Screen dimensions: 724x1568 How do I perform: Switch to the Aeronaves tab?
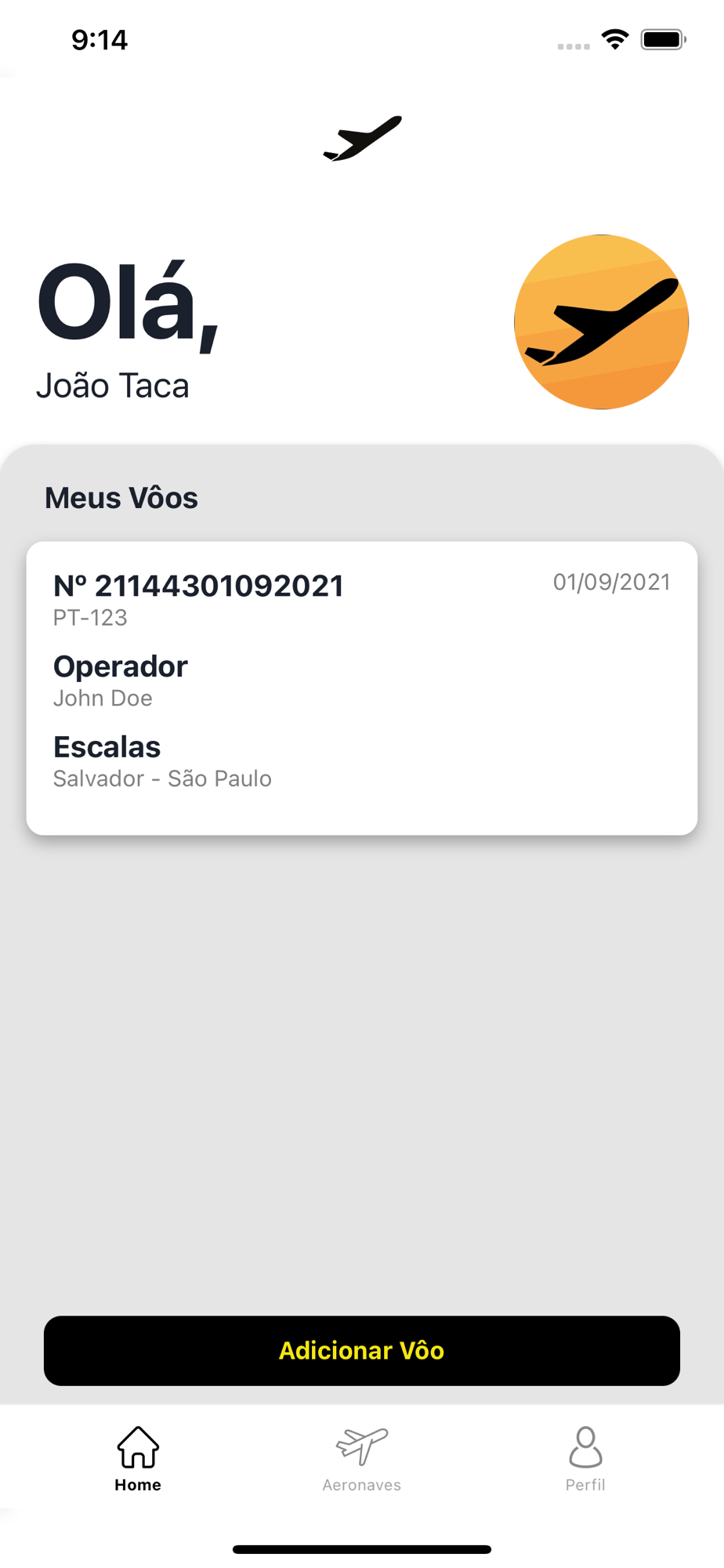coord(362,1459)
